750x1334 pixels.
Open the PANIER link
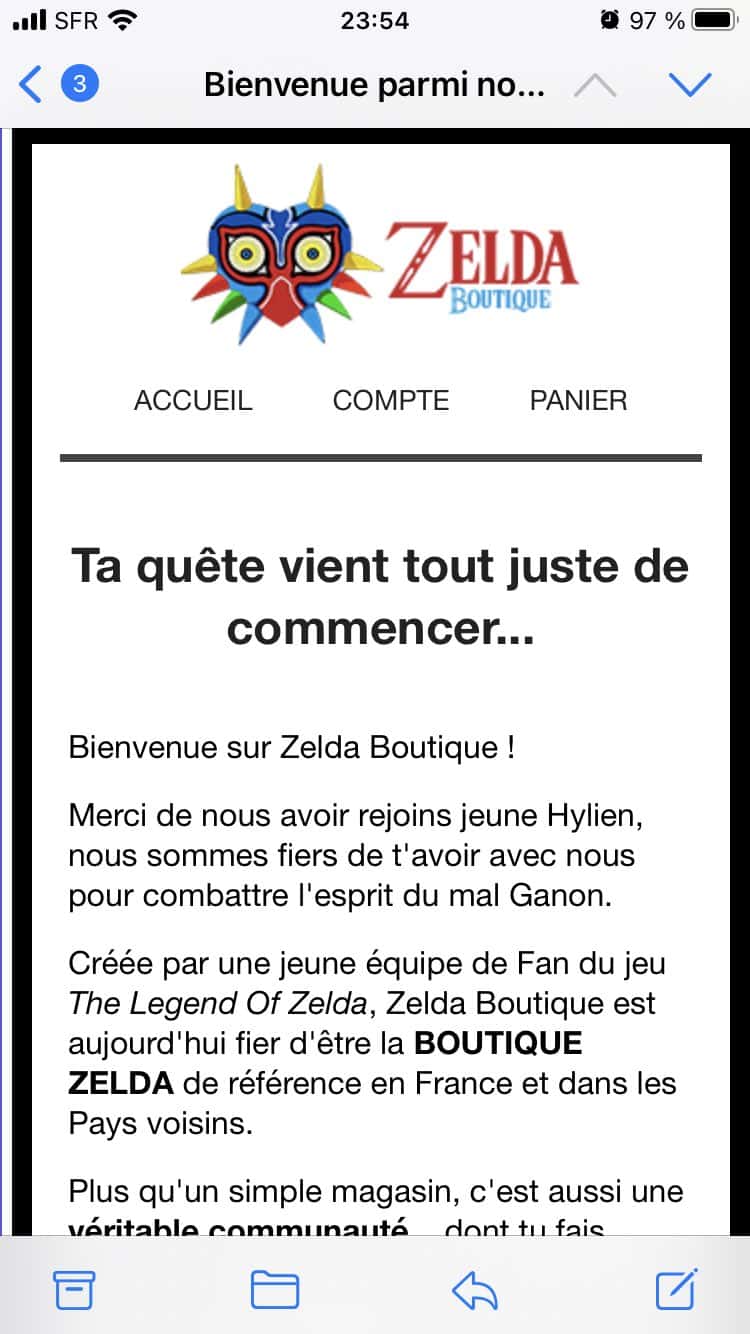pos(578,401)
